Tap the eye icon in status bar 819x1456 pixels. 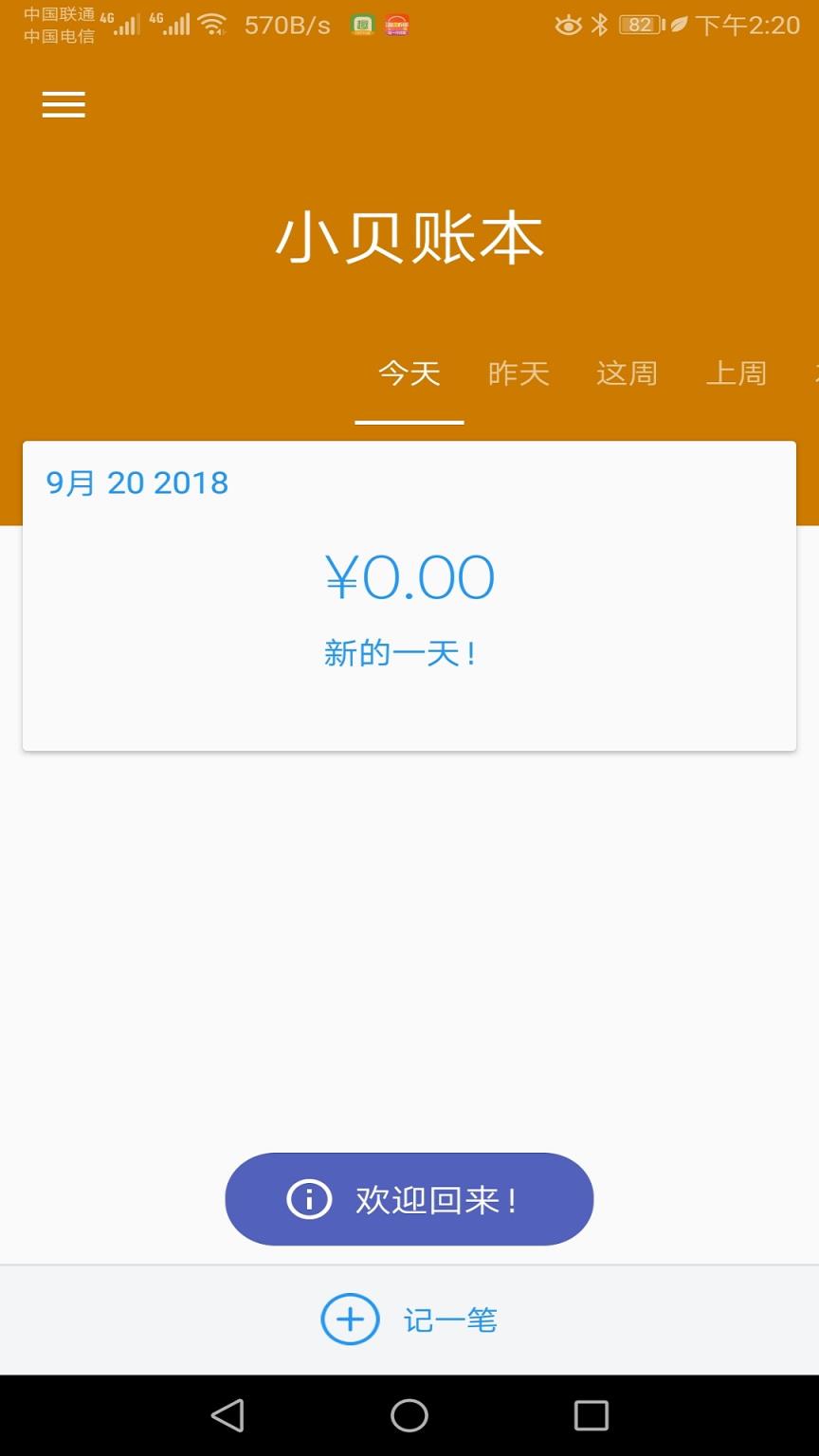point(567,25)
